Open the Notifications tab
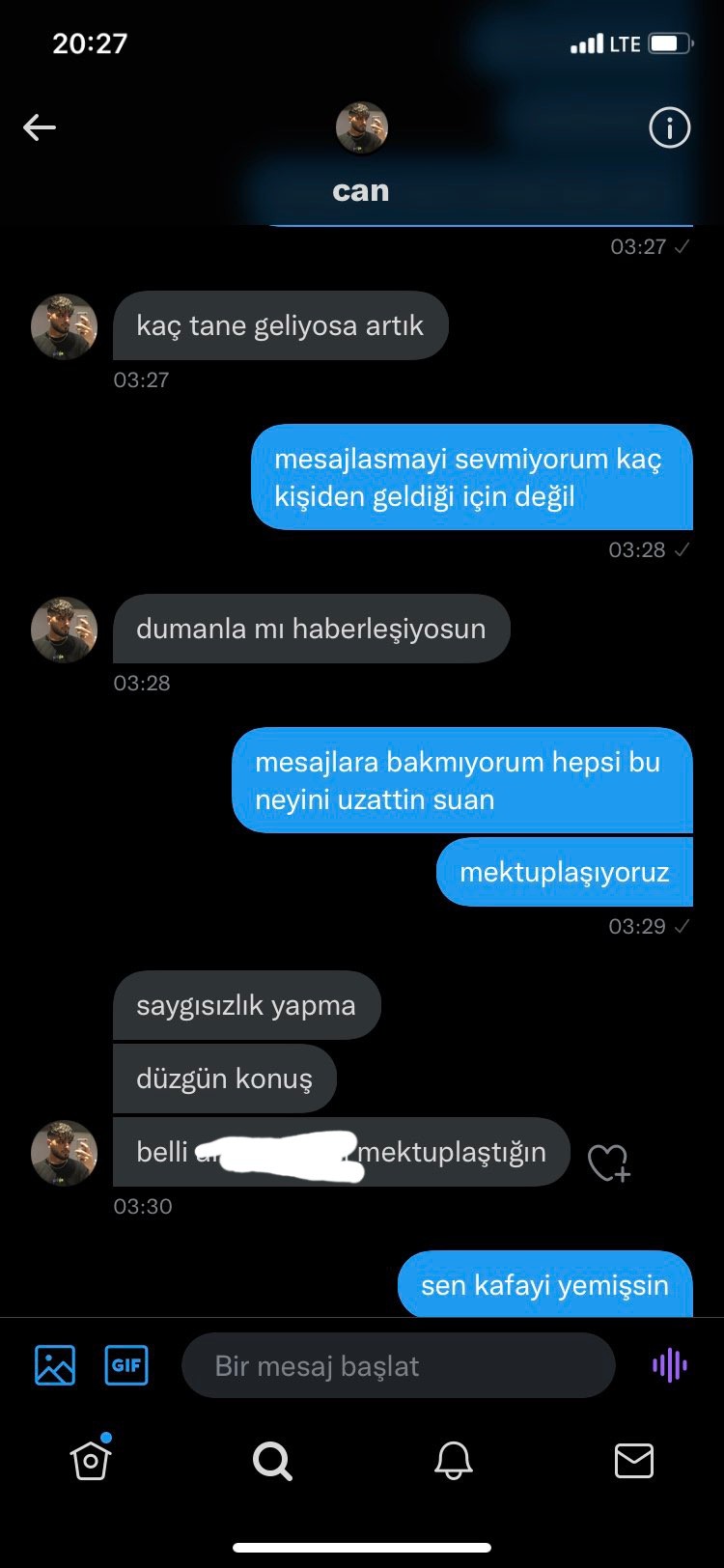Screen dimensions: 724x1568 (x=453, y=1461)
